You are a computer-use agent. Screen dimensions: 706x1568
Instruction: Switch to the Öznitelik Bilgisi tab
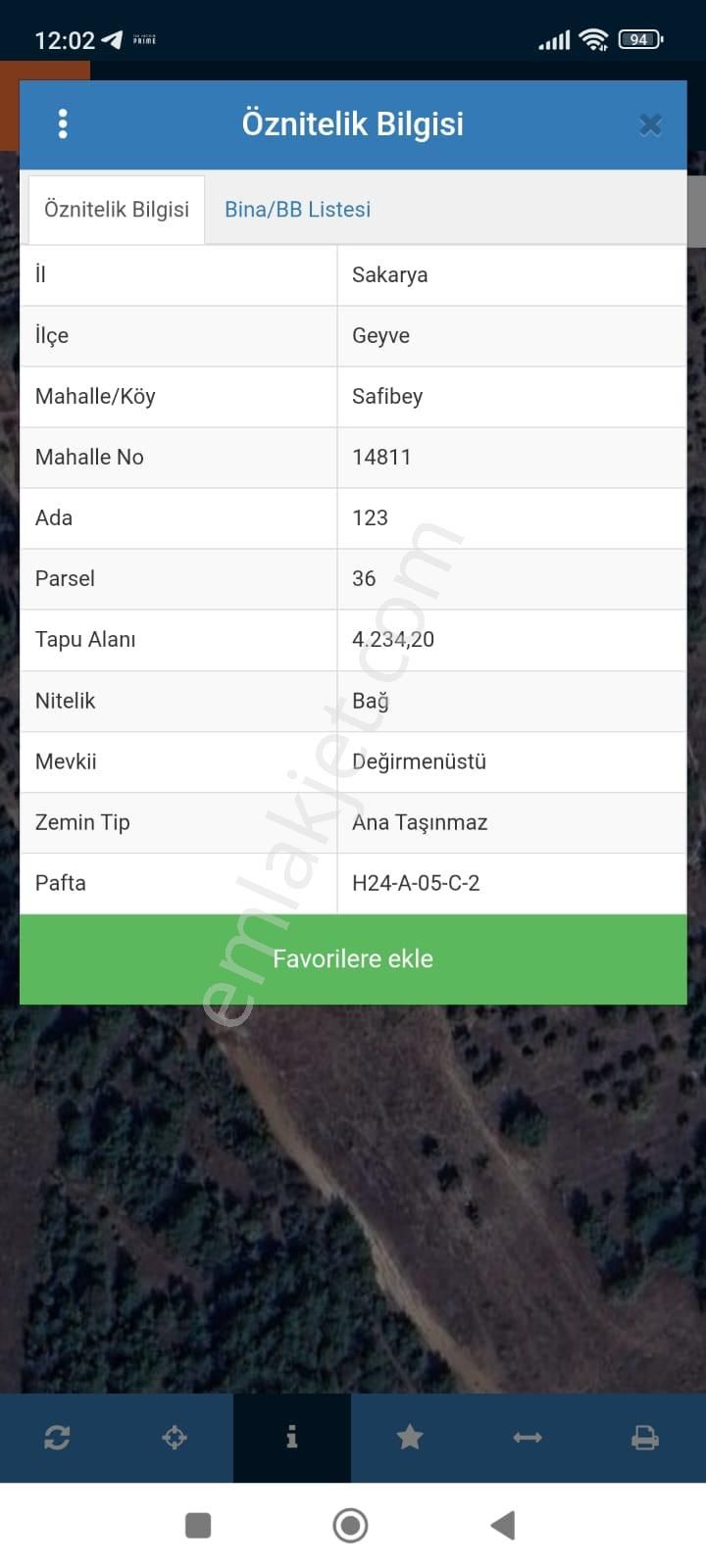[117, 210]
